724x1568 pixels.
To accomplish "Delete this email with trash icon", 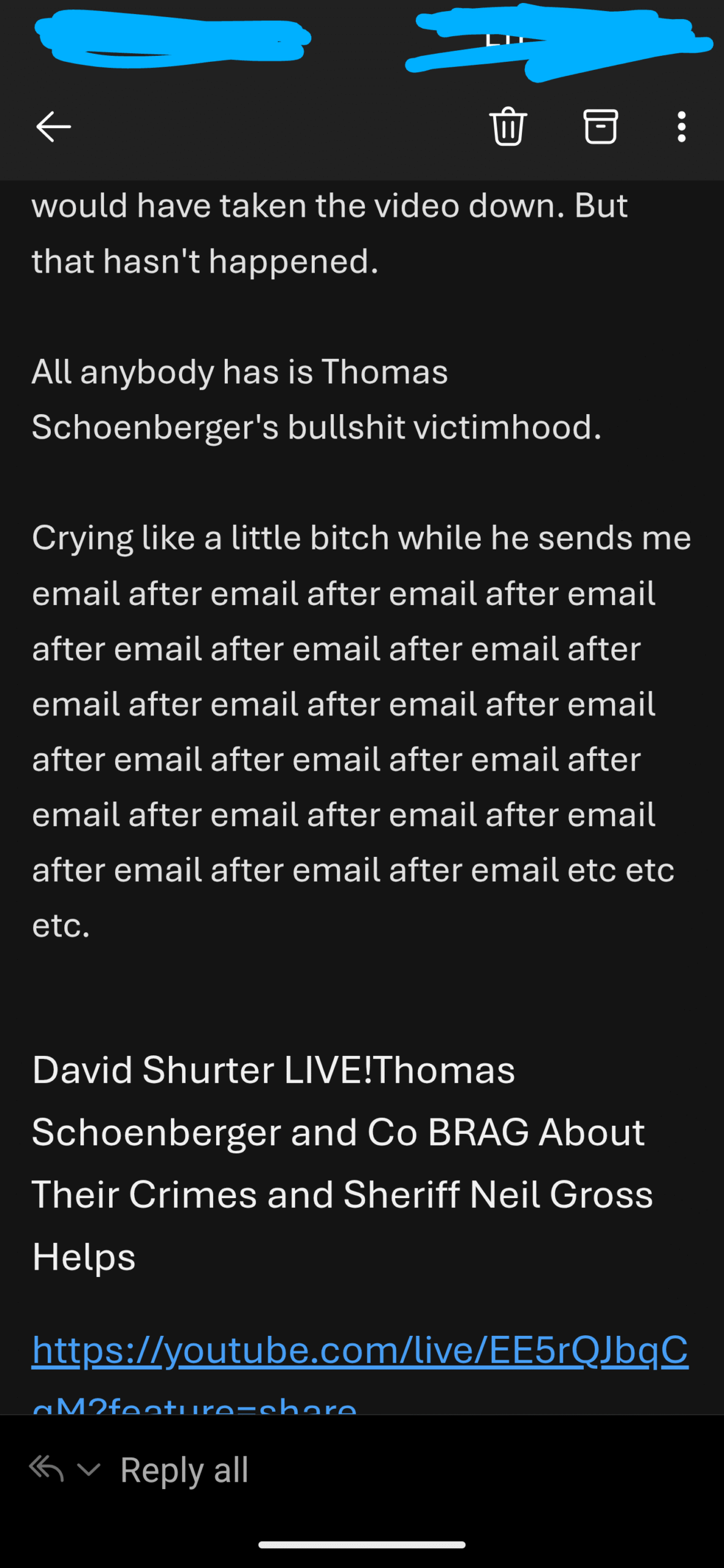I will pyautogui.click(x=508, y=126).
